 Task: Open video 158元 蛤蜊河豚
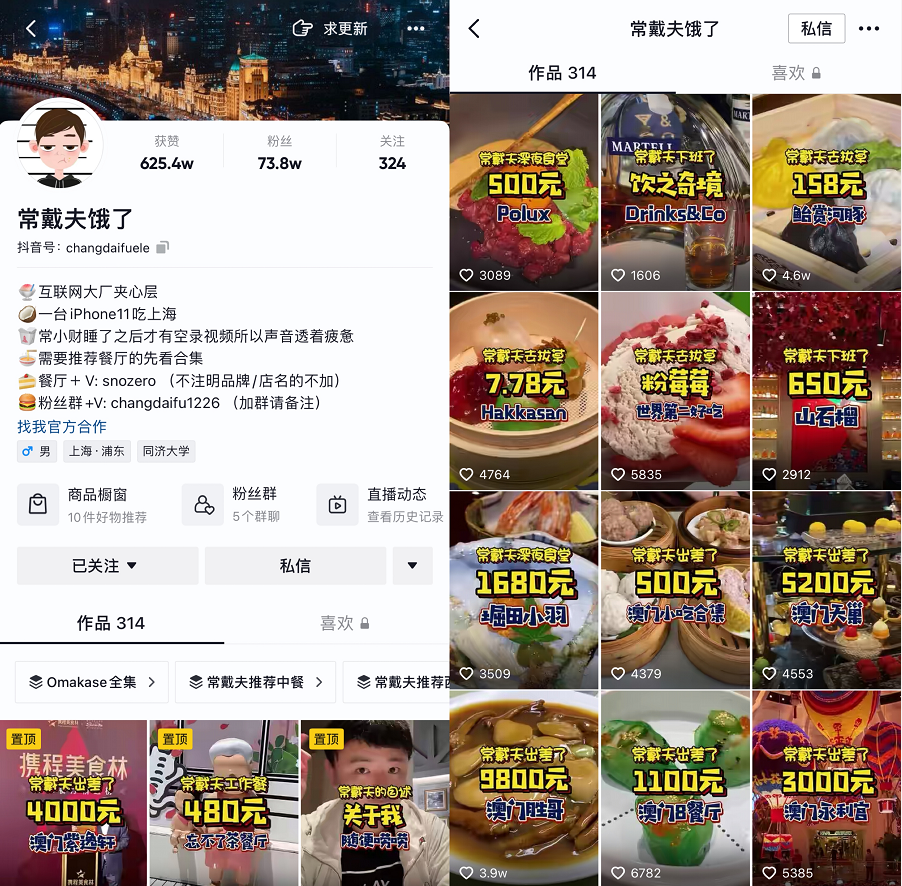coord(826,190)
